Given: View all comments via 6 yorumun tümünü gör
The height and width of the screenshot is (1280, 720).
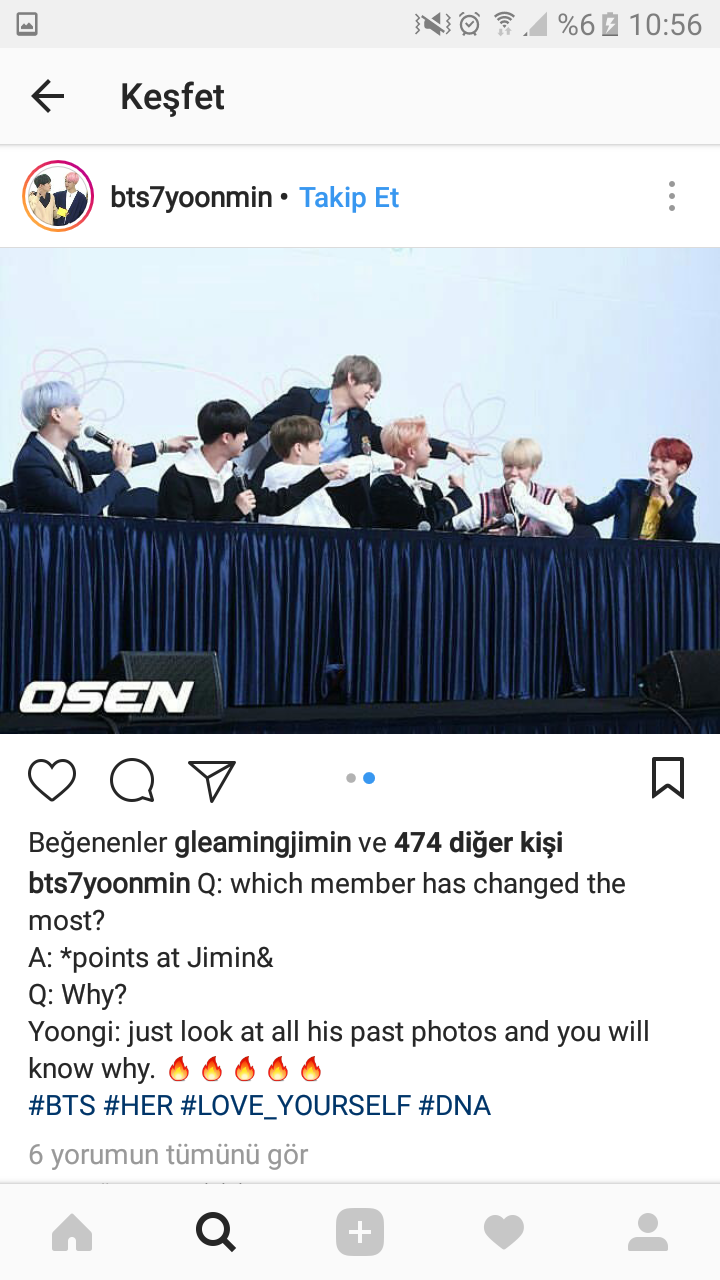Looking at the screenshot, I should (168, 1155).
